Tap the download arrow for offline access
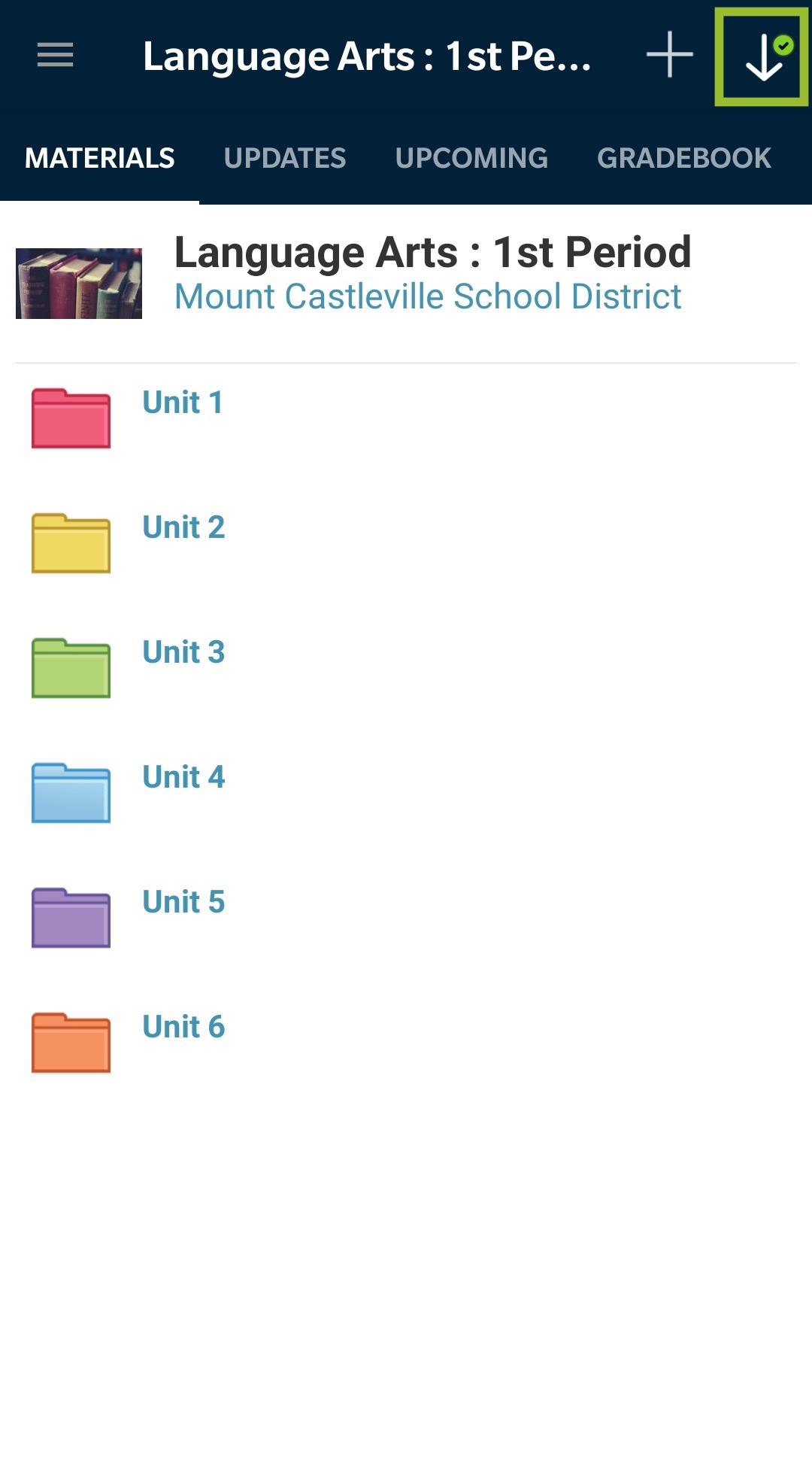Viewport: 812px width, 1476px height. click(x=763, y=57)
